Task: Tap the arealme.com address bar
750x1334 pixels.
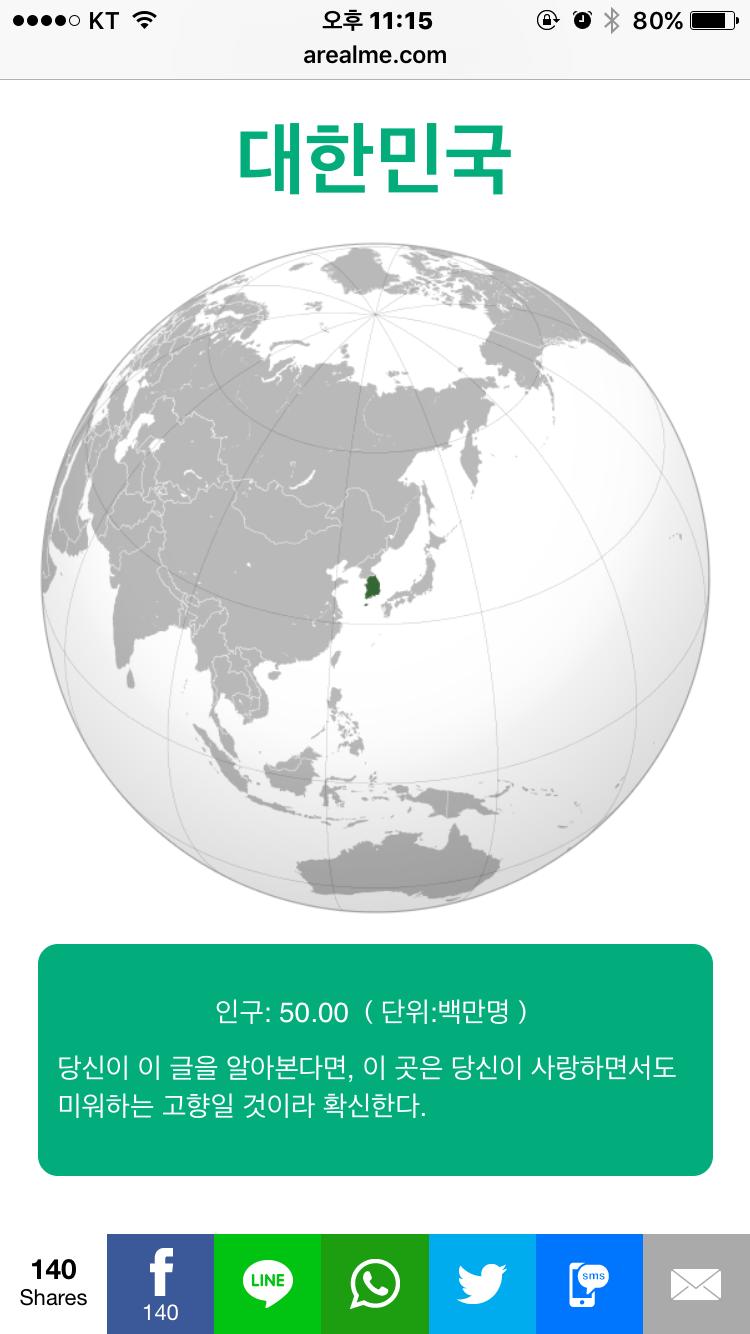Action: (x=375, y=55)
